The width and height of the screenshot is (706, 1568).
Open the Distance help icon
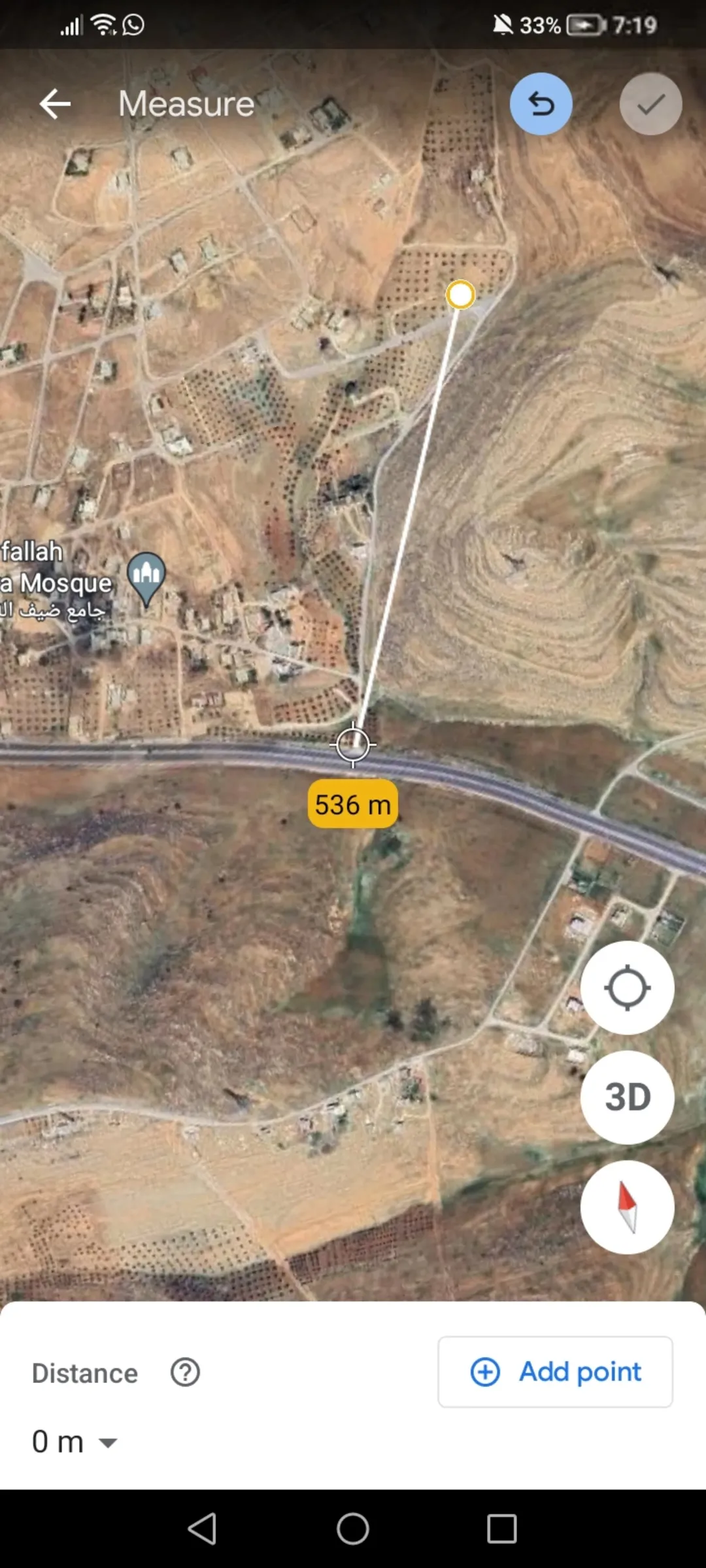tap(186, 1373)
